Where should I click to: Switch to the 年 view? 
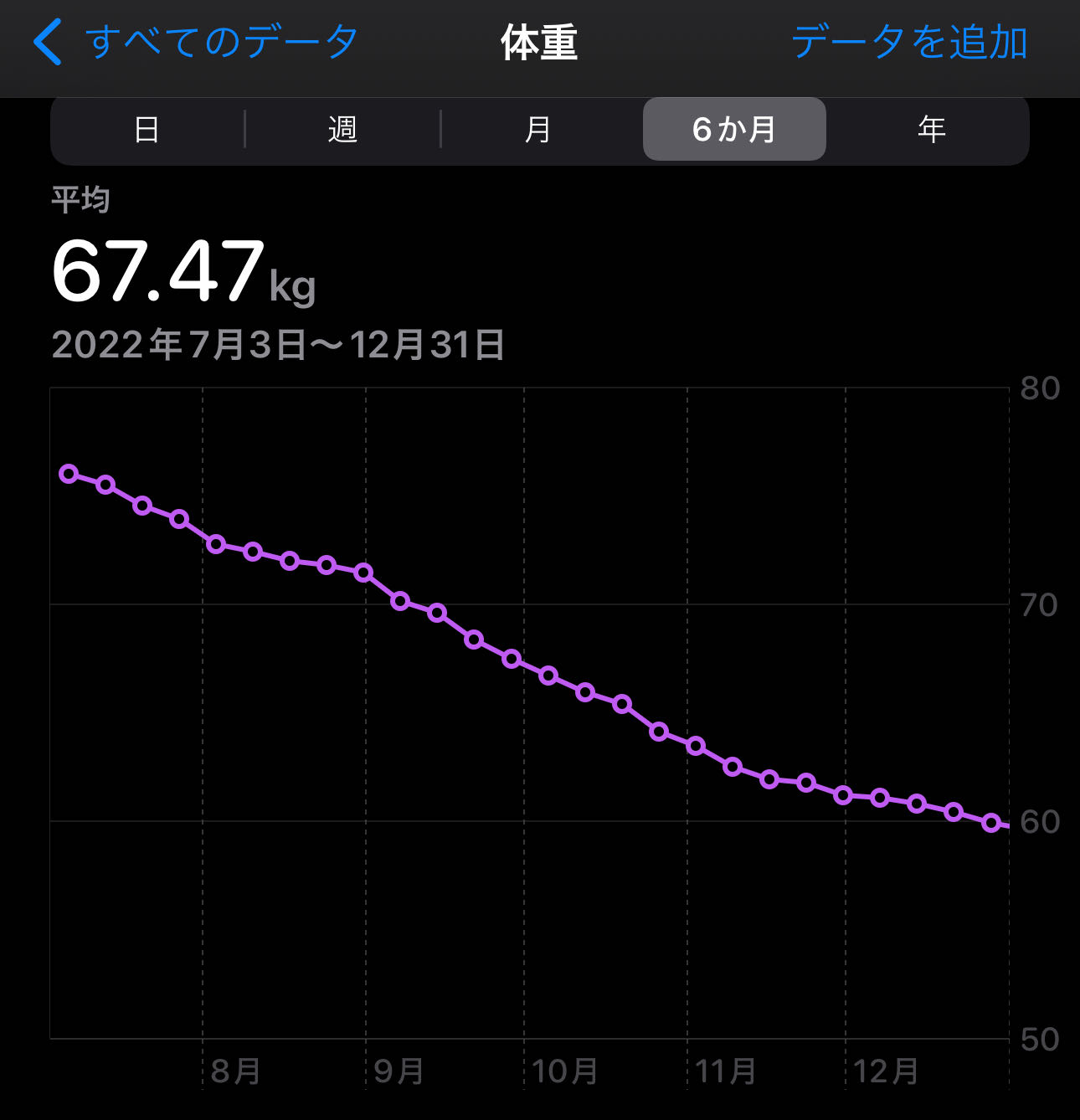(x=931, y=130)
